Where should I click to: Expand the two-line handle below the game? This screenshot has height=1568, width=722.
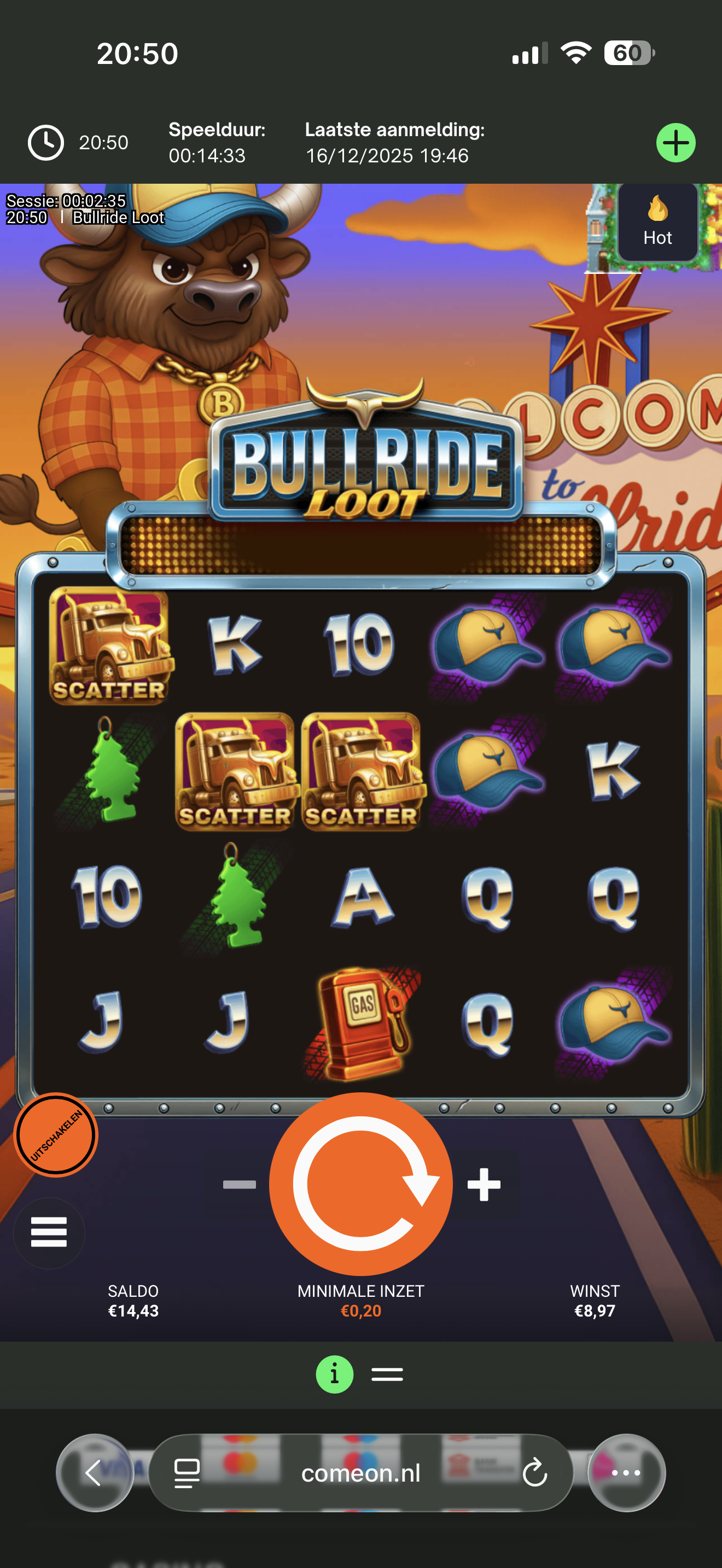coord(387,1374)
